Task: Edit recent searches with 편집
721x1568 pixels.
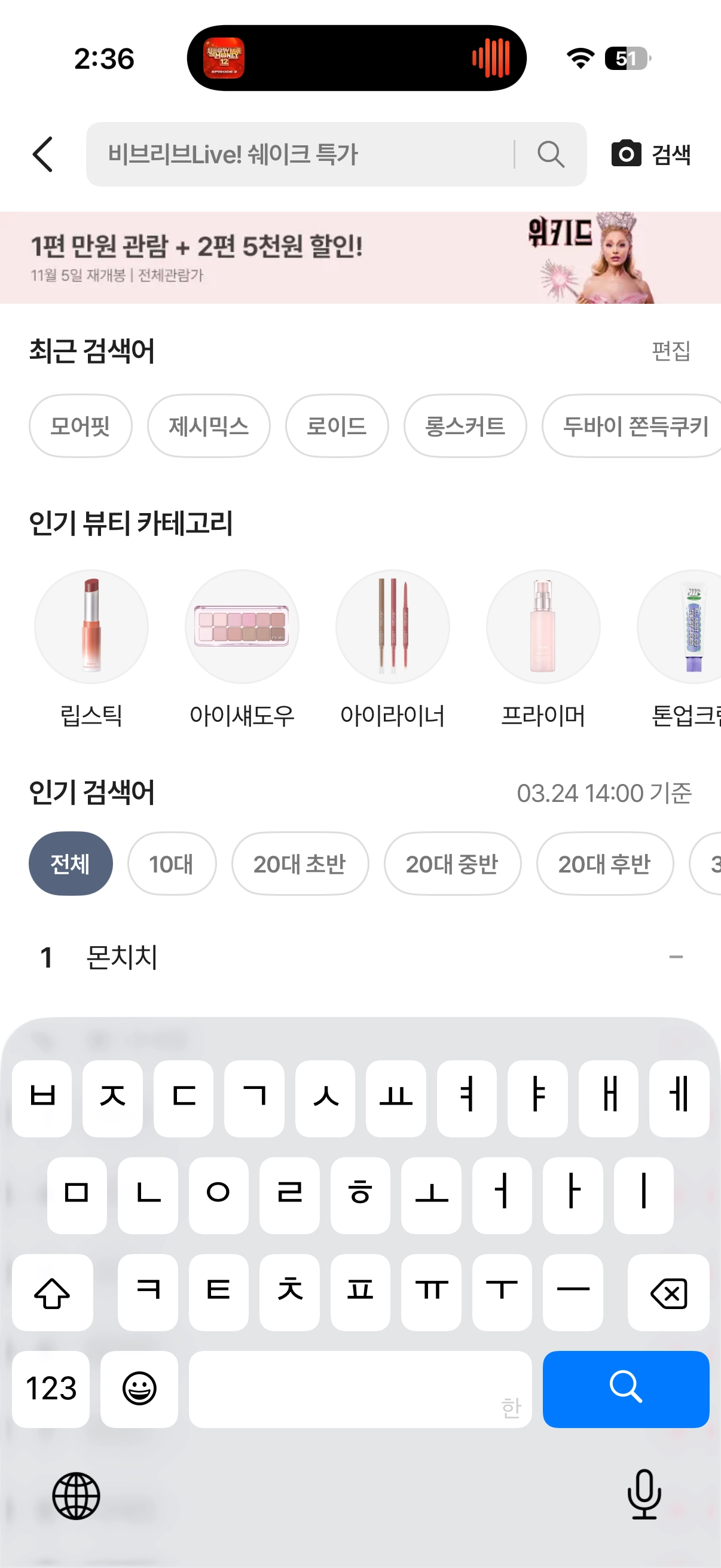Action: tap(671, 351)
